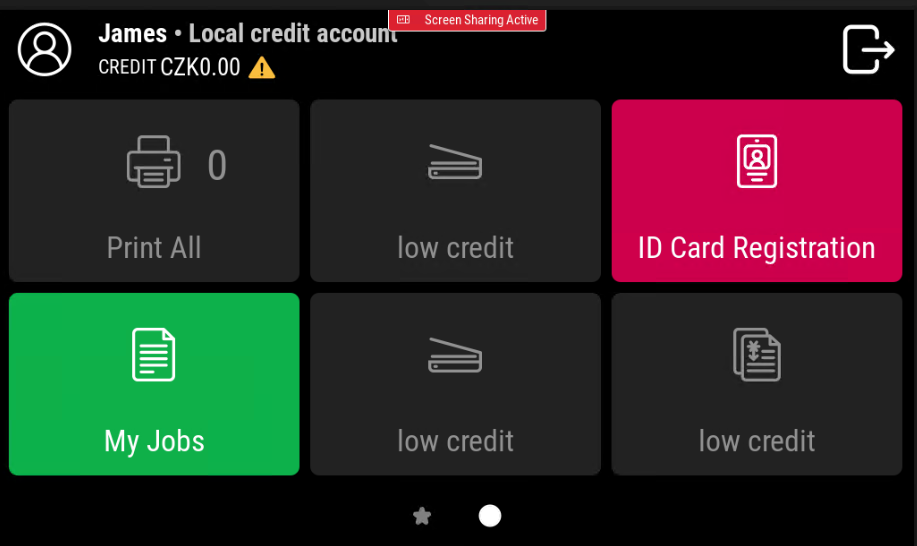917x546 pixels.
Task: Tap the credit warning triangle icon
Action: tap(262, 68)
